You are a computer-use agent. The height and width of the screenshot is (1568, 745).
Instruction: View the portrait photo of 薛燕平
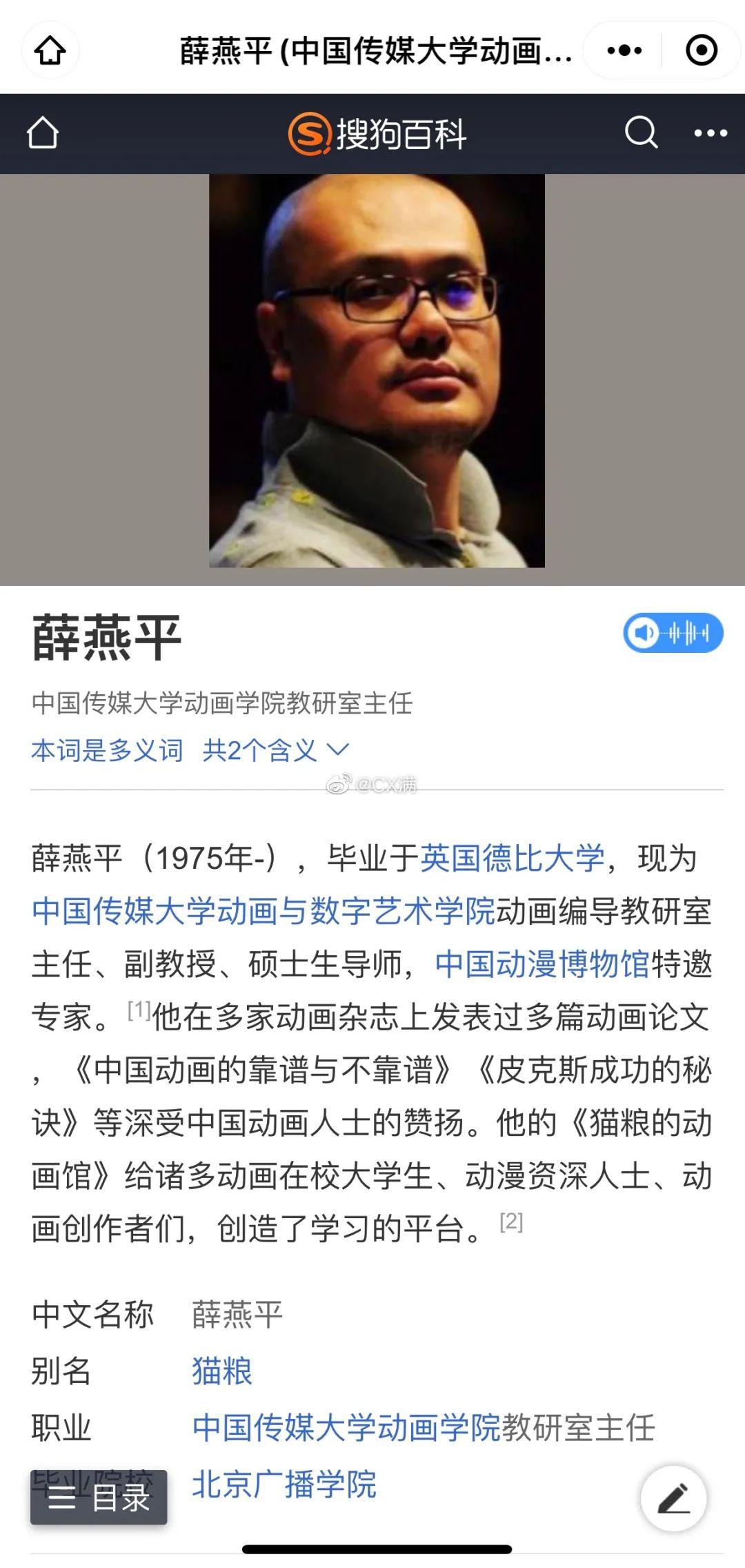coord(377,371)
